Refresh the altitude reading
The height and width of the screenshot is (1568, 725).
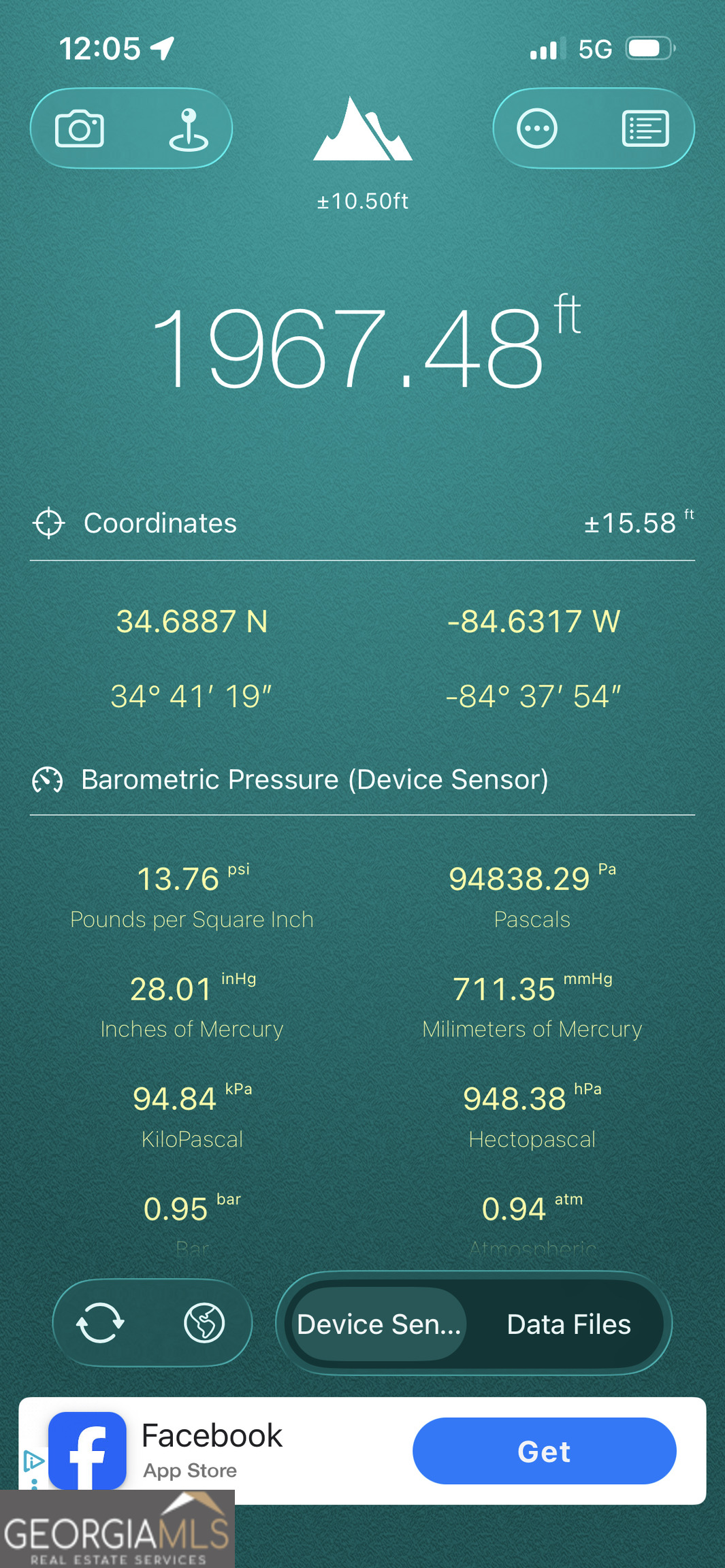click(100, 1322)
